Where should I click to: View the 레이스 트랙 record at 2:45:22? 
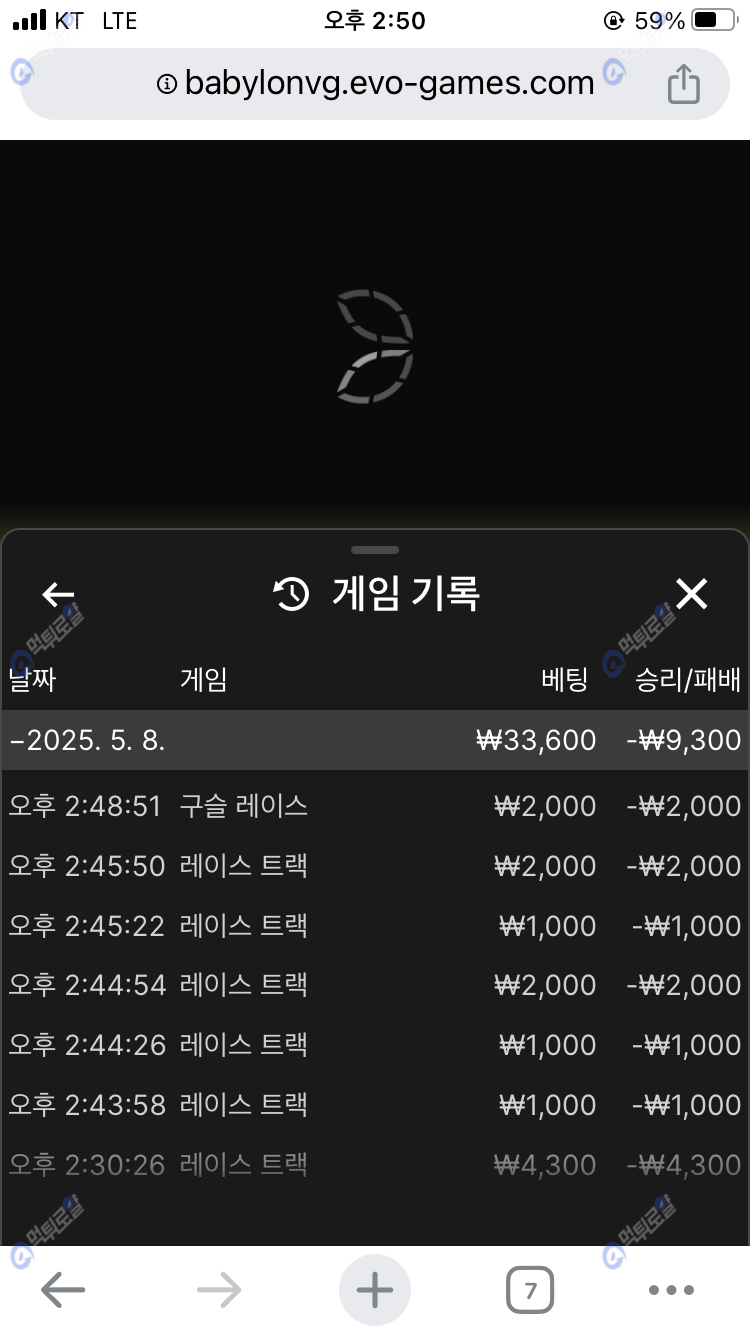coord(374,926)
